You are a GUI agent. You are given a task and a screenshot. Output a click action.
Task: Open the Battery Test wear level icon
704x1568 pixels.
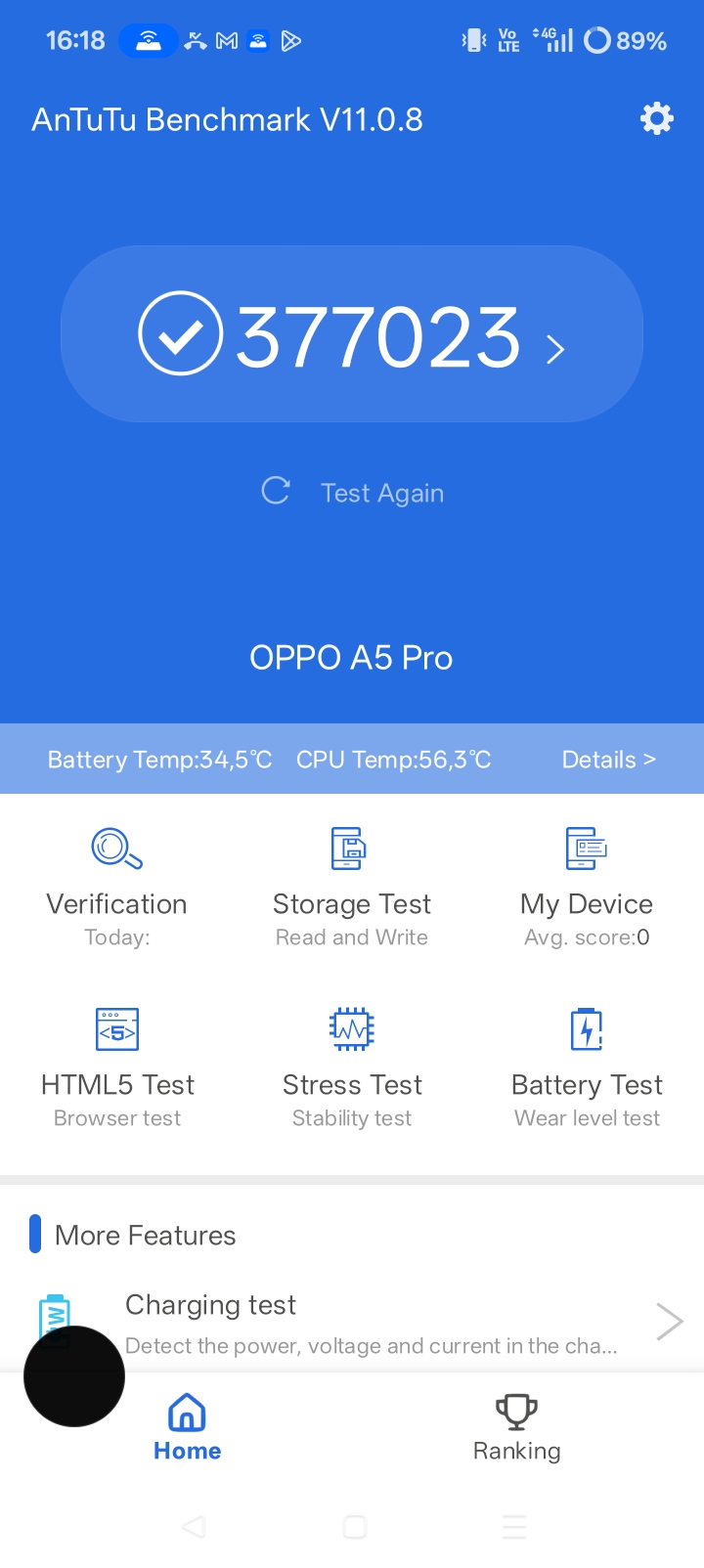(x=586, y=1028)
